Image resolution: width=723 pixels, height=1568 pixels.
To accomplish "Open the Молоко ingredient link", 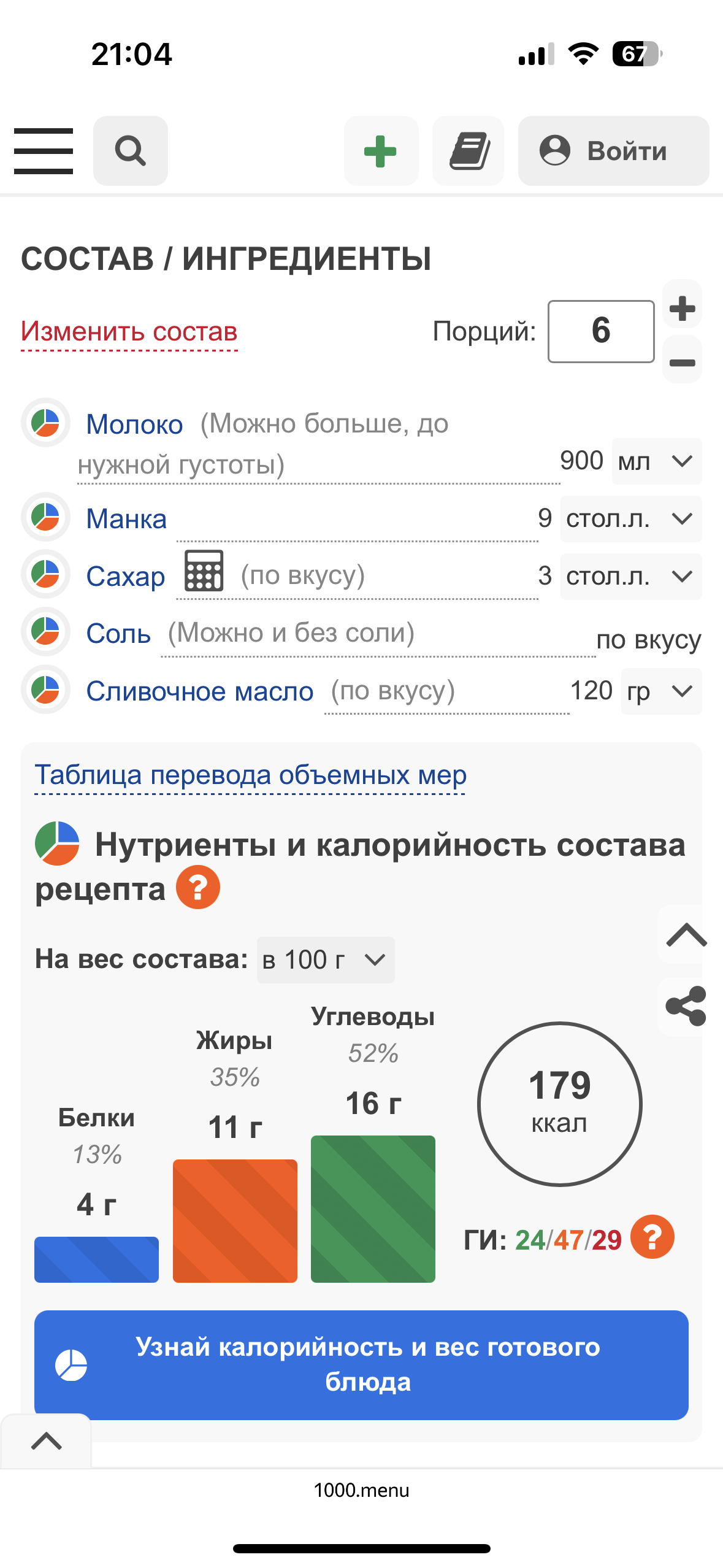I will point(134,425).
